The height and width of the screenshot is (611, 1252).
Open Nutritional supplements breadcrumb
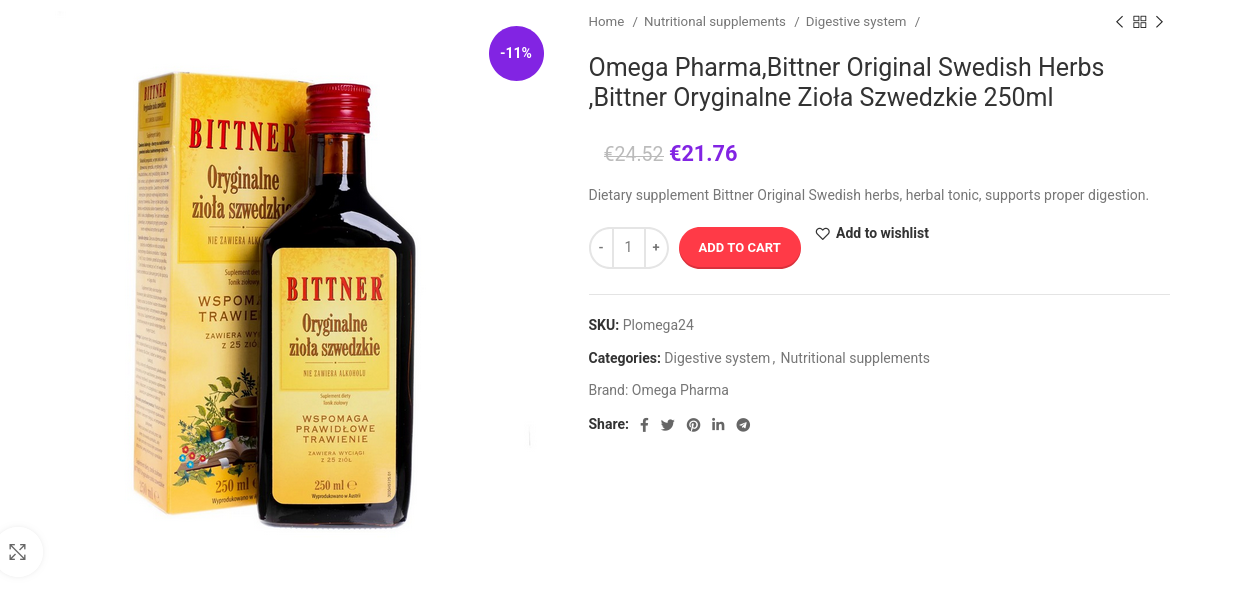click(715, 22)
